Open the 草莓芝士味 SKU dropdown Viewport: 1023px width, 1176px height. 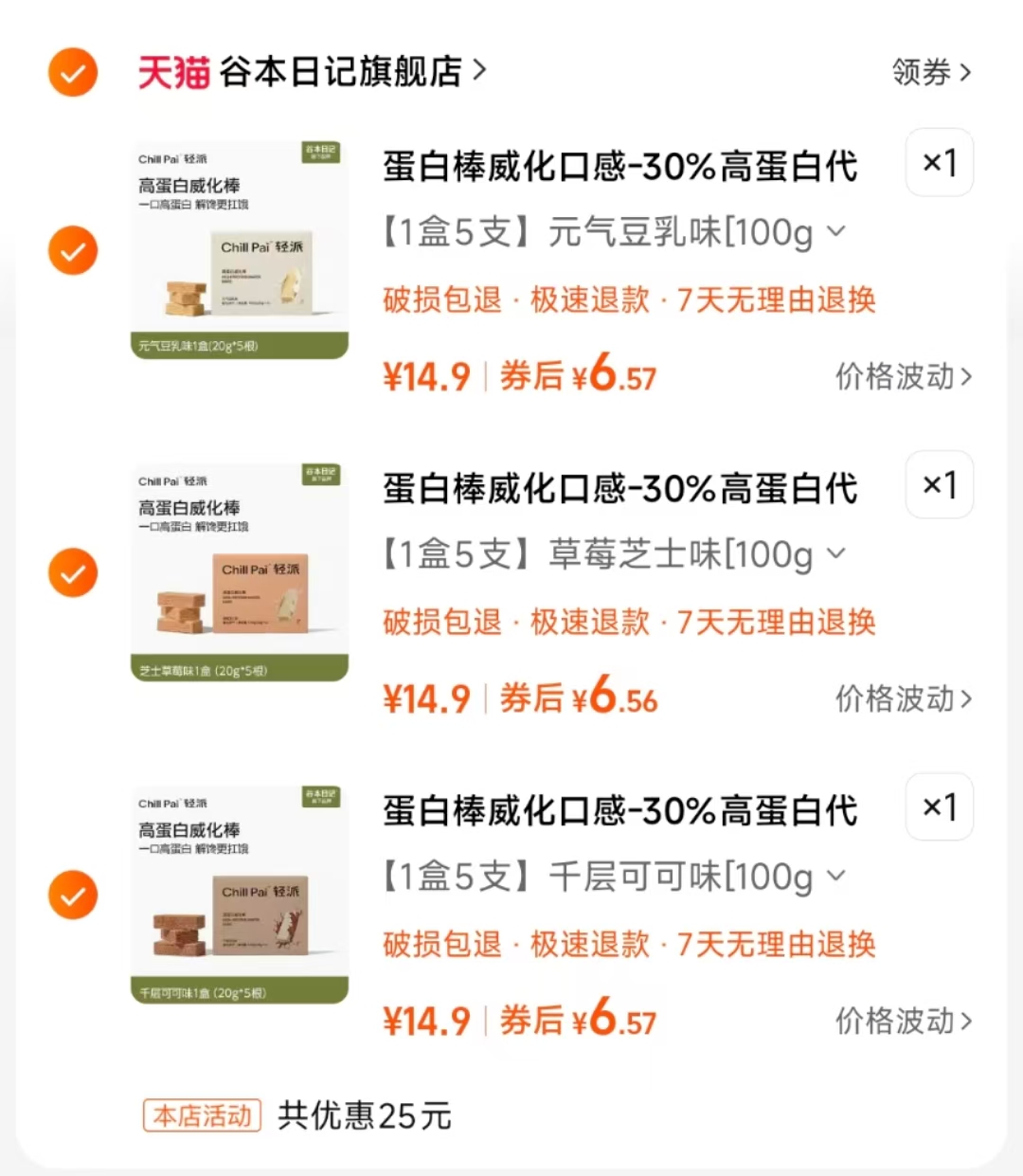pos(837,554)
